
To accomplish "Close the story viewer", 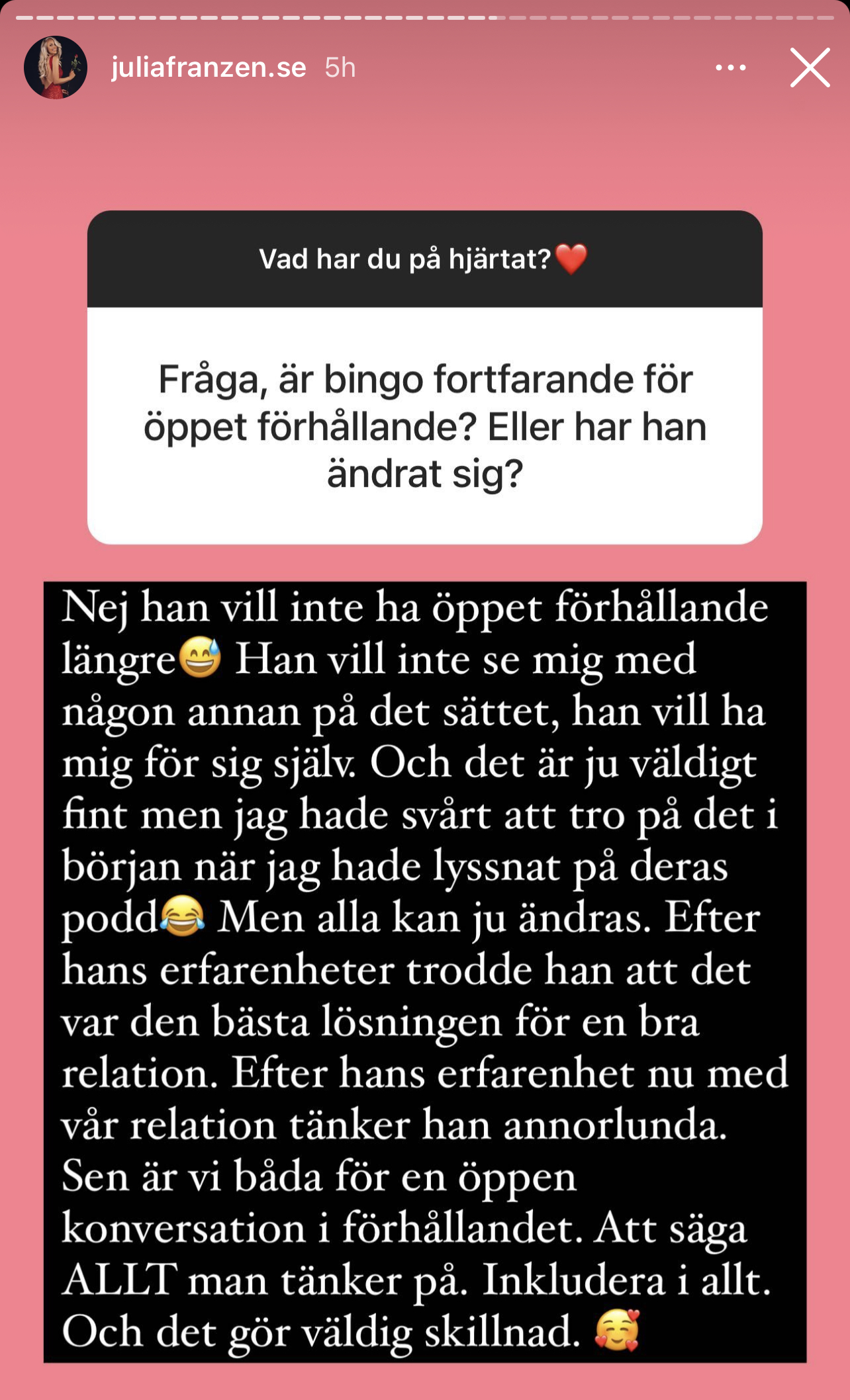I will (x=810, y=67).
